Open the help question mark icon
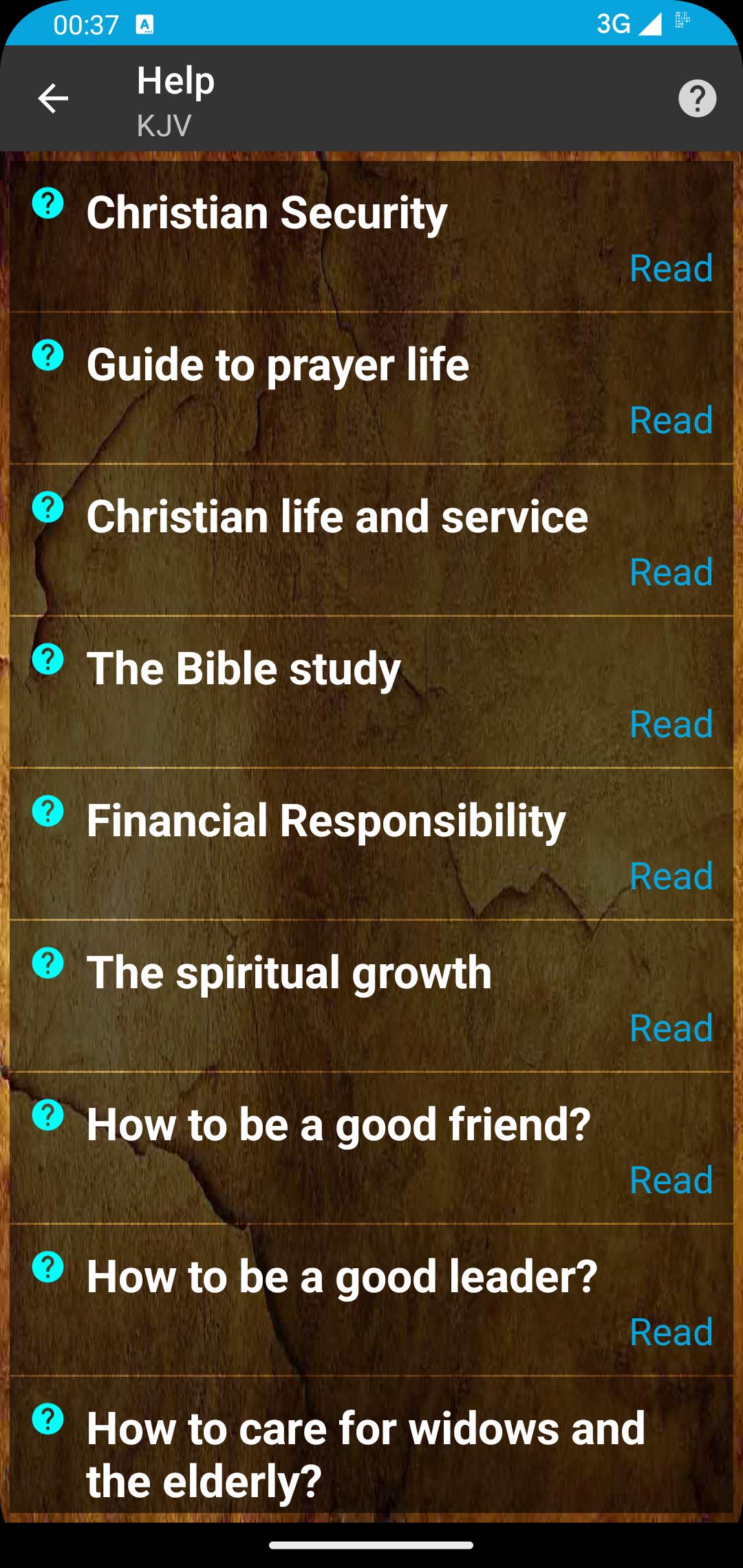This screenshot has width=743, height=1568. (x=697, y=98)
